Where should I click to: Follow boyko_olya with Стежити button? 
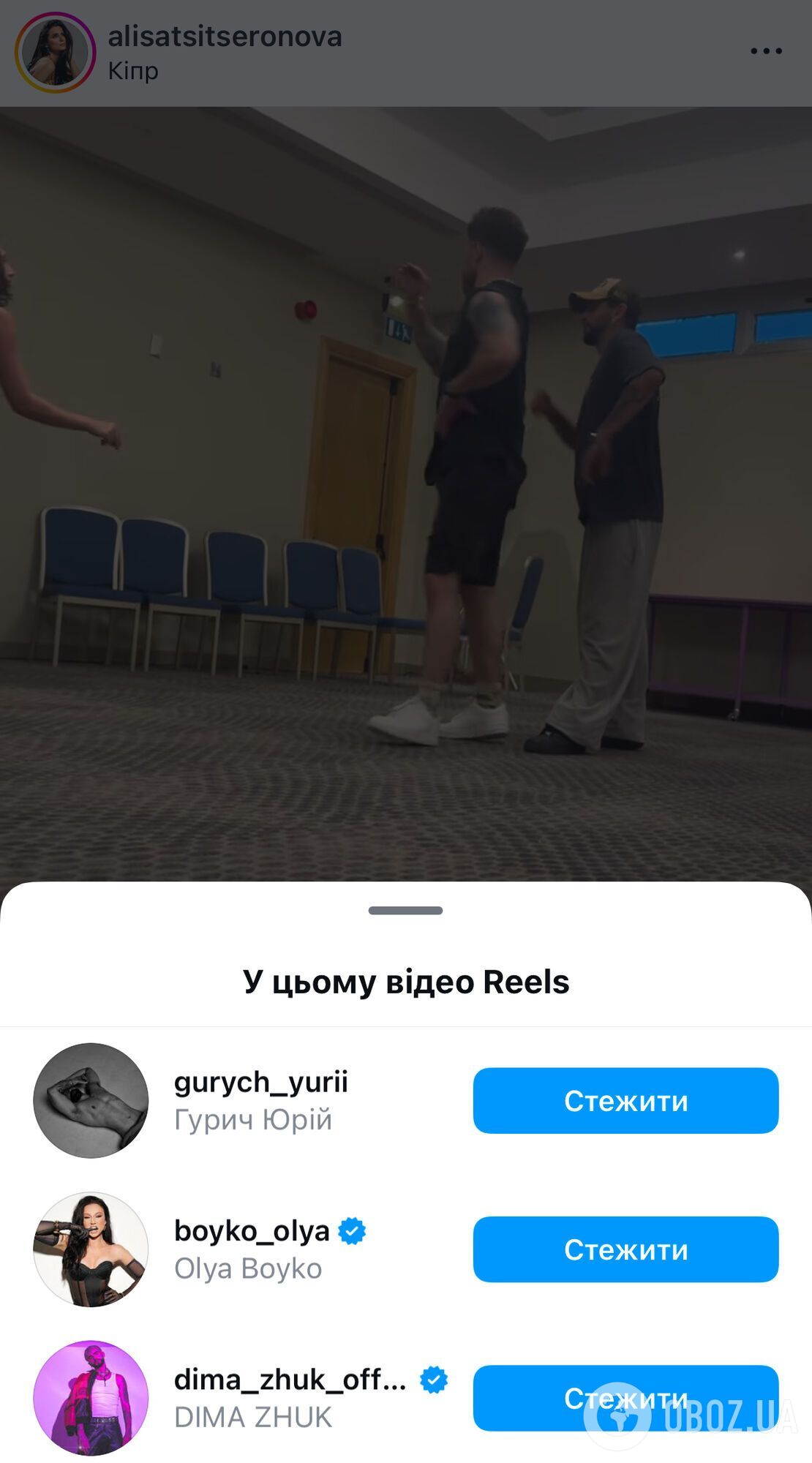(x=625, y=1249)
